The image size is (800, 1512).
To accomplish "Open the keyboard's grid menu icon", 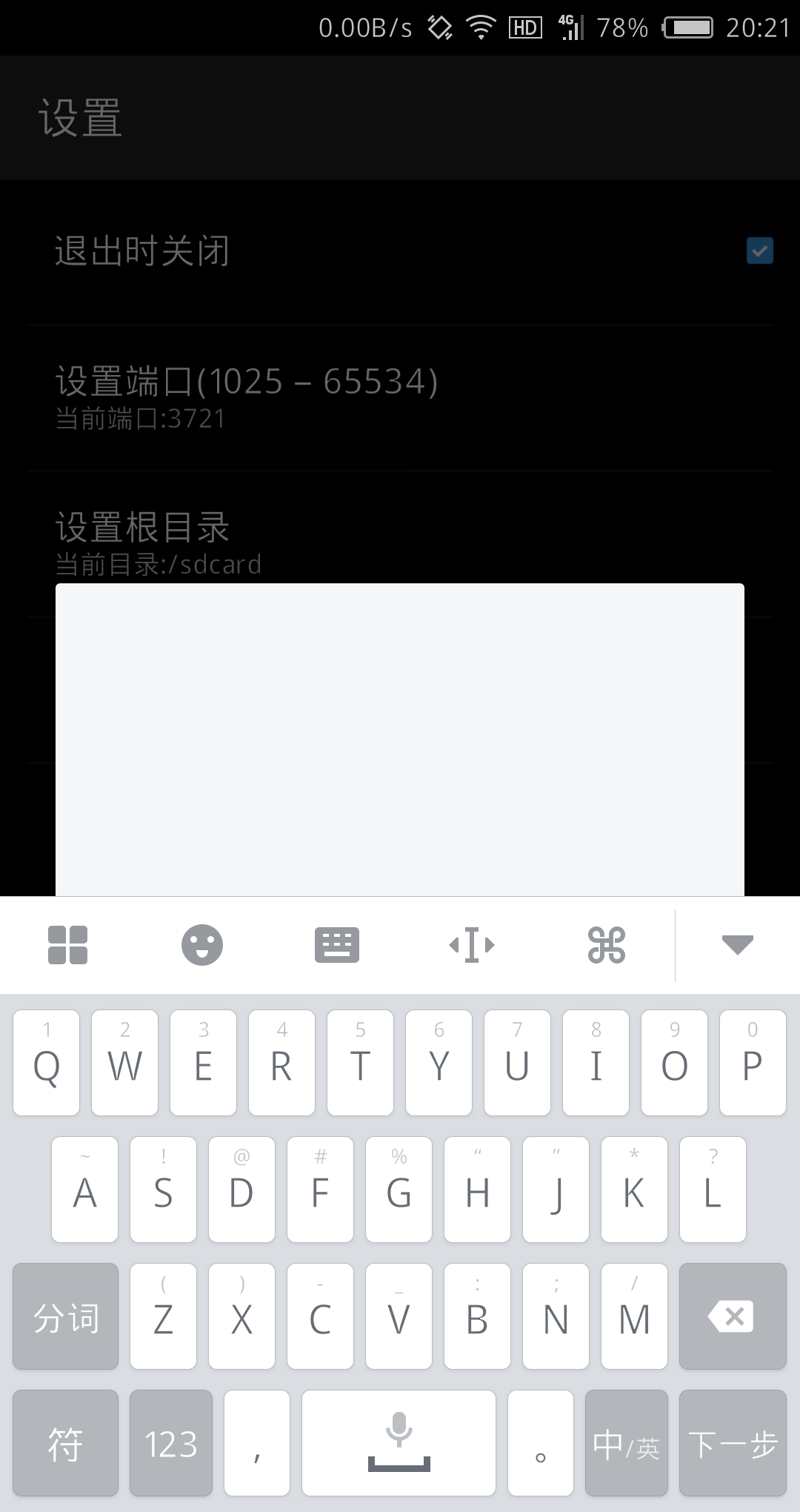I will point(67,945).
